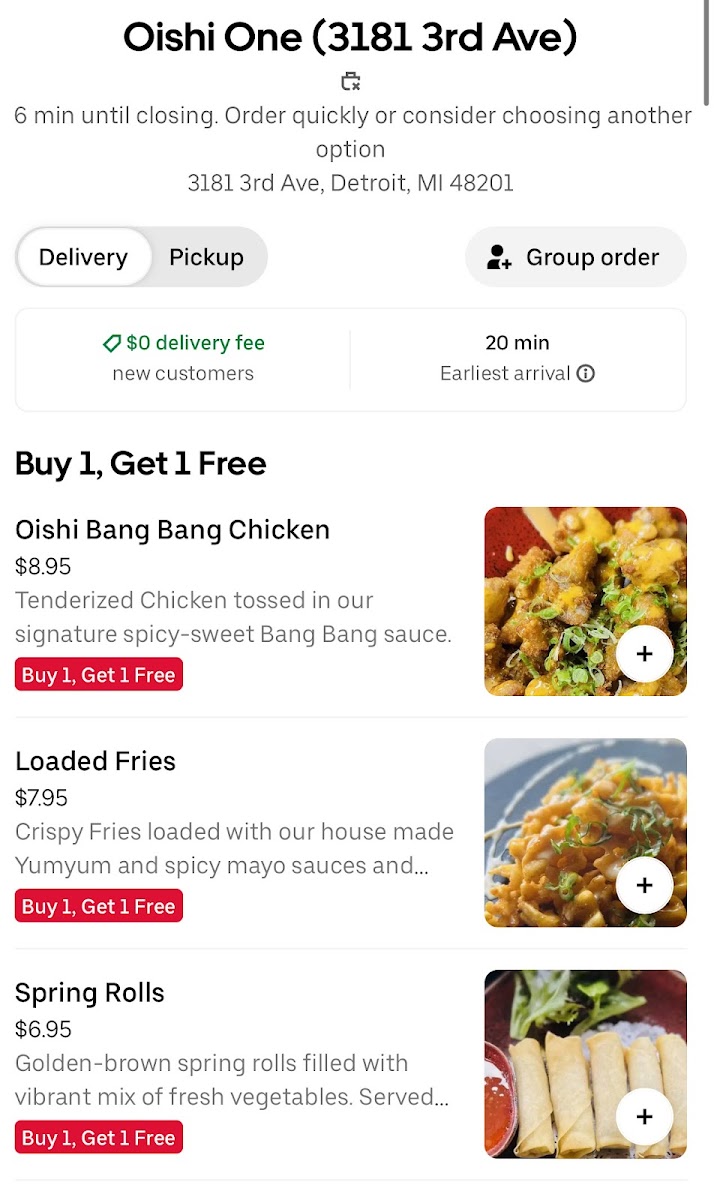Start a Group order
This screenshot has width=714, height=1200.
tap(575, 257)
